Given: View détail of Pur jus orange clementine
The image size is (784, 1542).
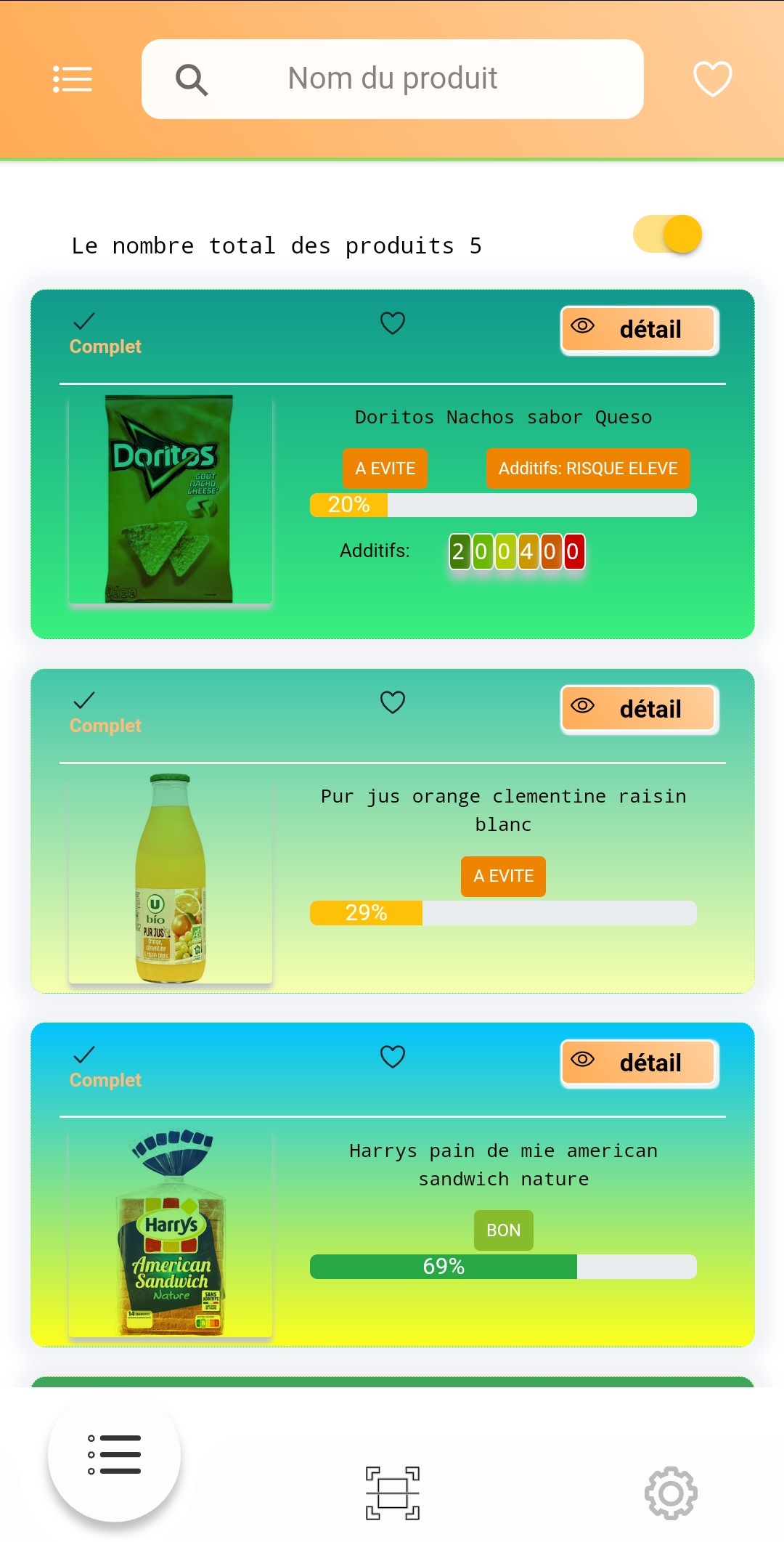Looking at the screenshot, I should pyautogui.click(x=639, y=709).
